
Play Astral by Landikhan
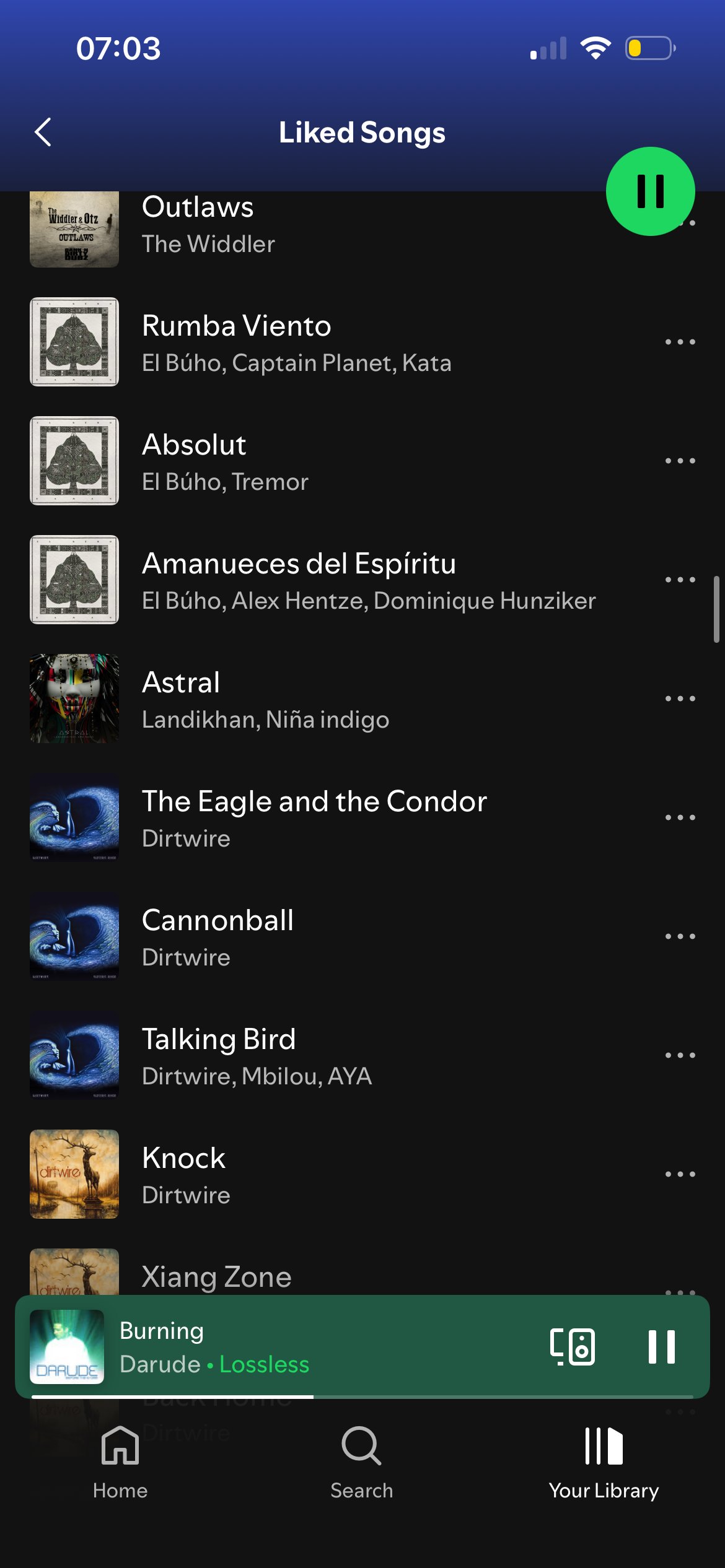pos(266,699)
